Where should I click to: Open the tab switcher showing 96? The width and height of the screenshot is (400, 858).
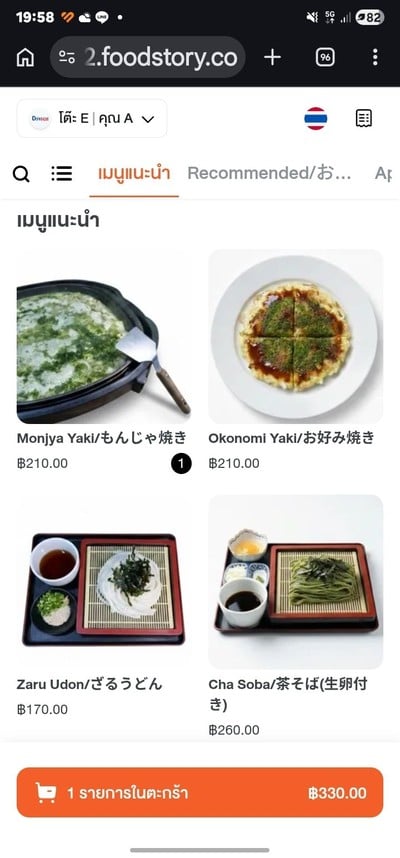tap(325, 57)
